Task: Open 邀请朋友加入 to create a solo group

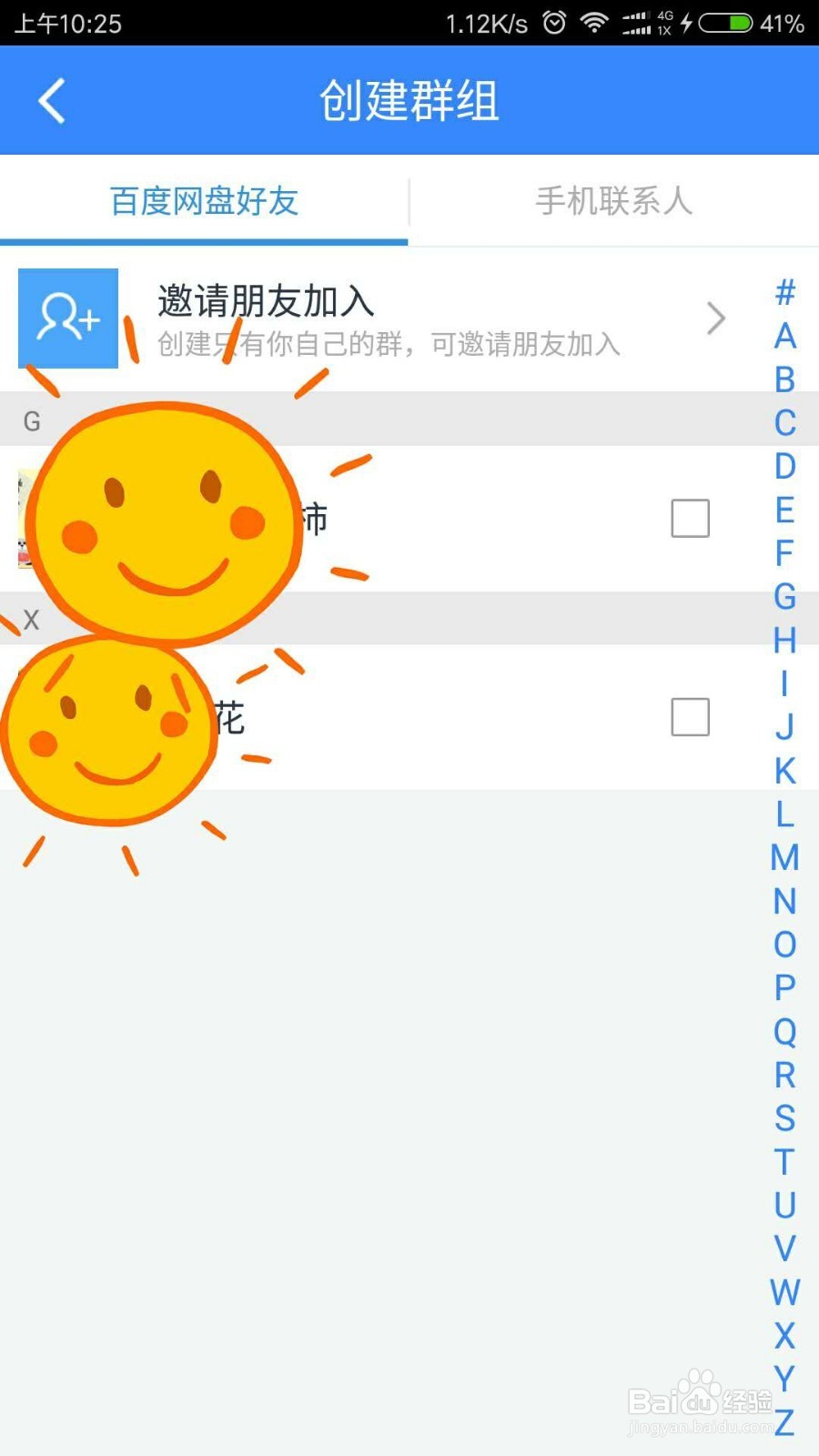Action: click(x=267, y=300)
